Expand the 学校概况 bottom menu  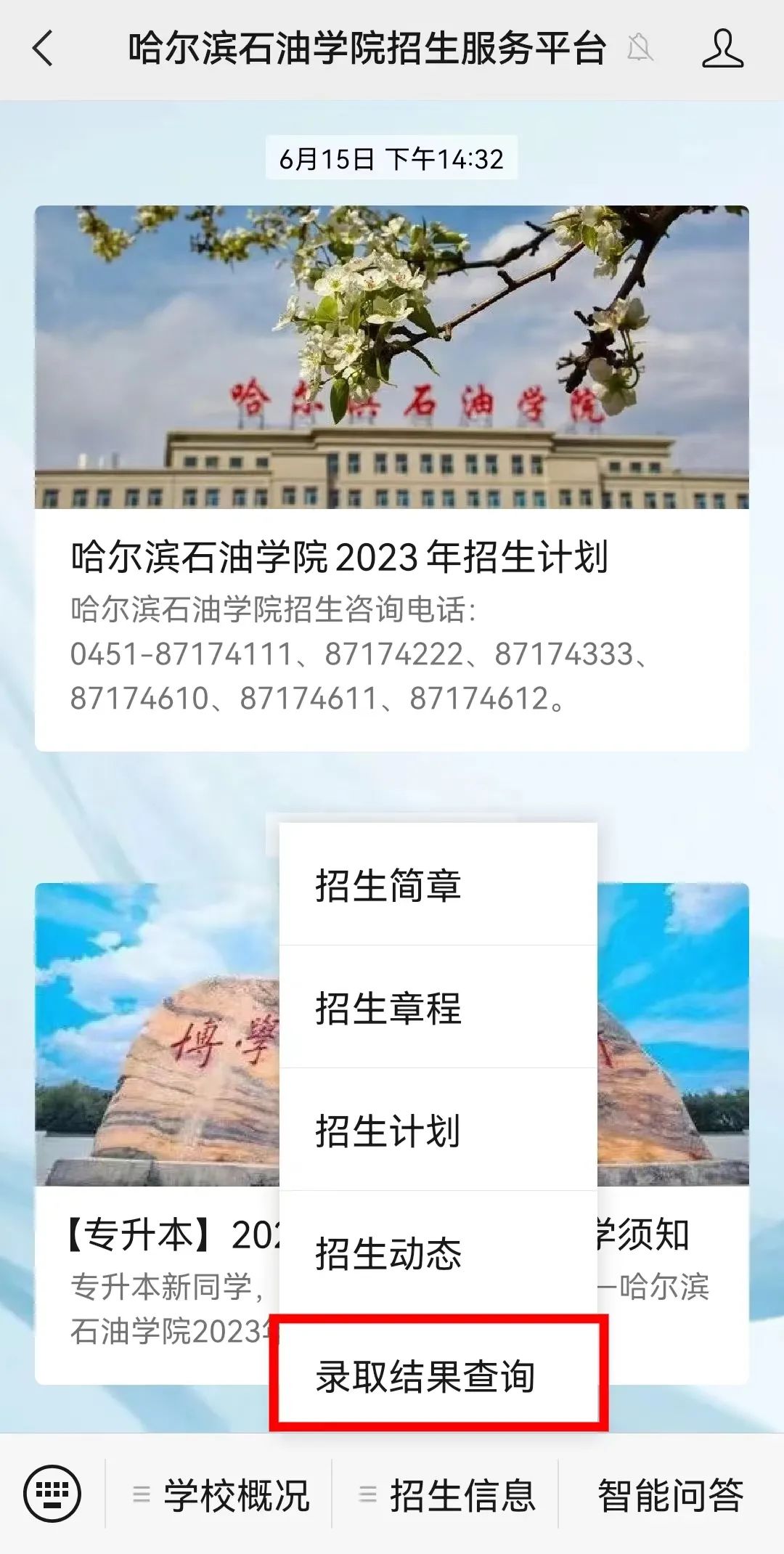(221, 1495)
